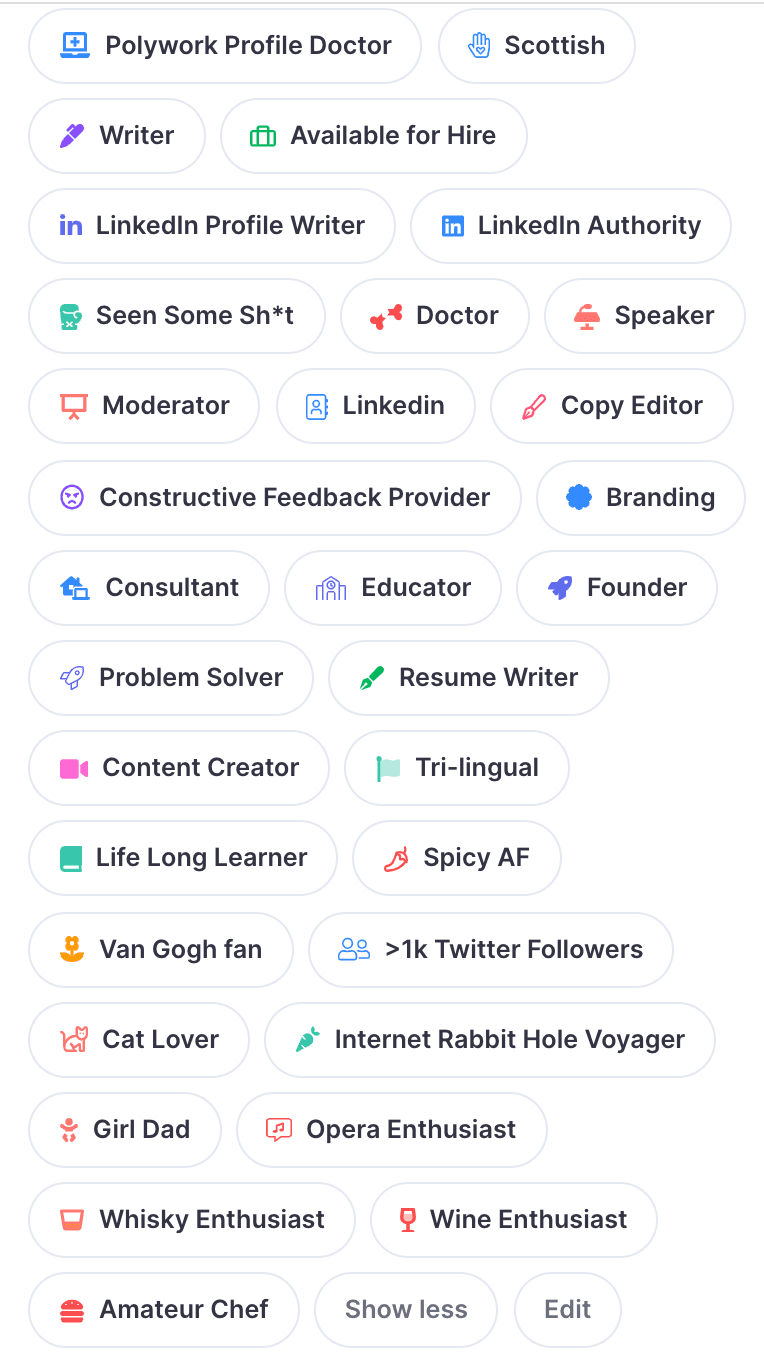Open the Amateur Chef badge

(164, 1310)
